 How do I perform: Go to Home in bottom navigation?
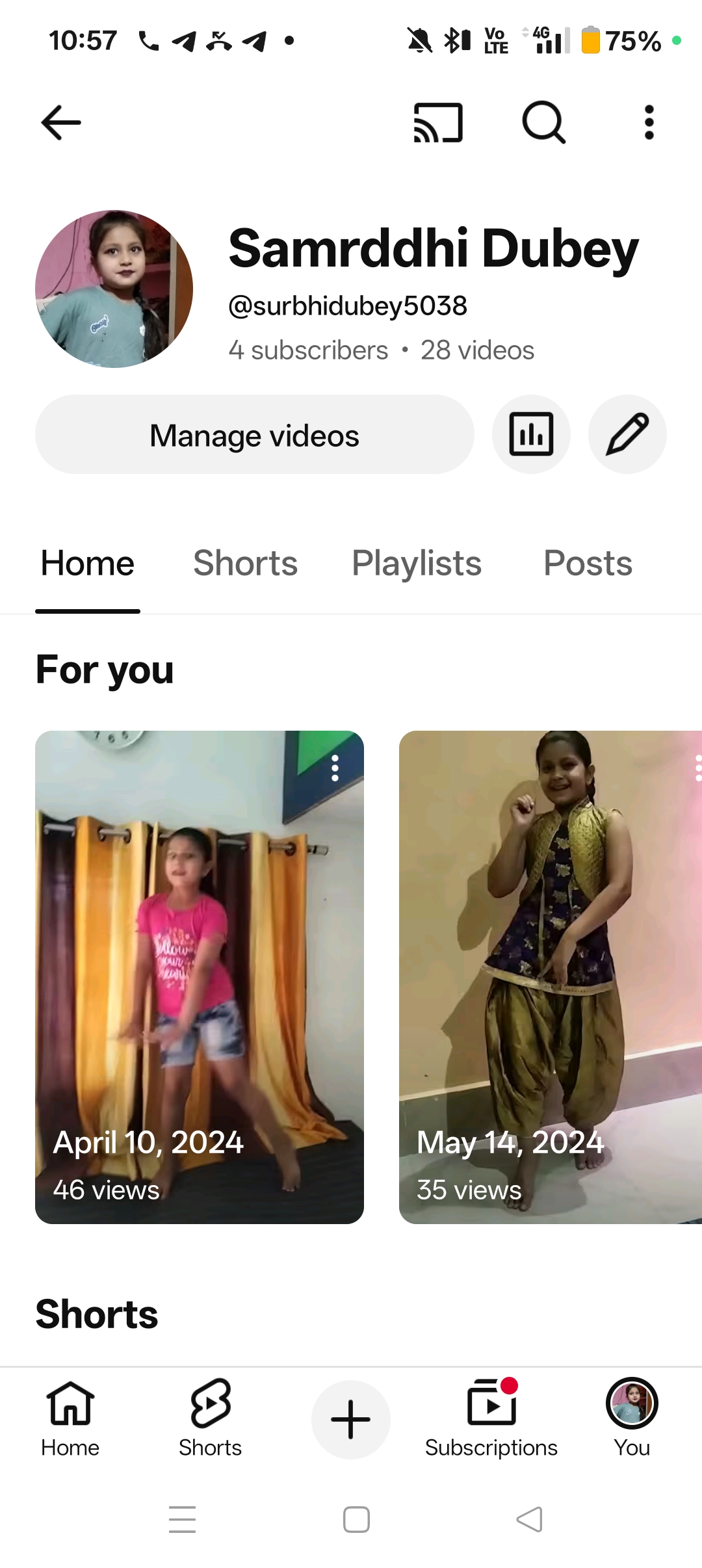[x=70, y=1418]
